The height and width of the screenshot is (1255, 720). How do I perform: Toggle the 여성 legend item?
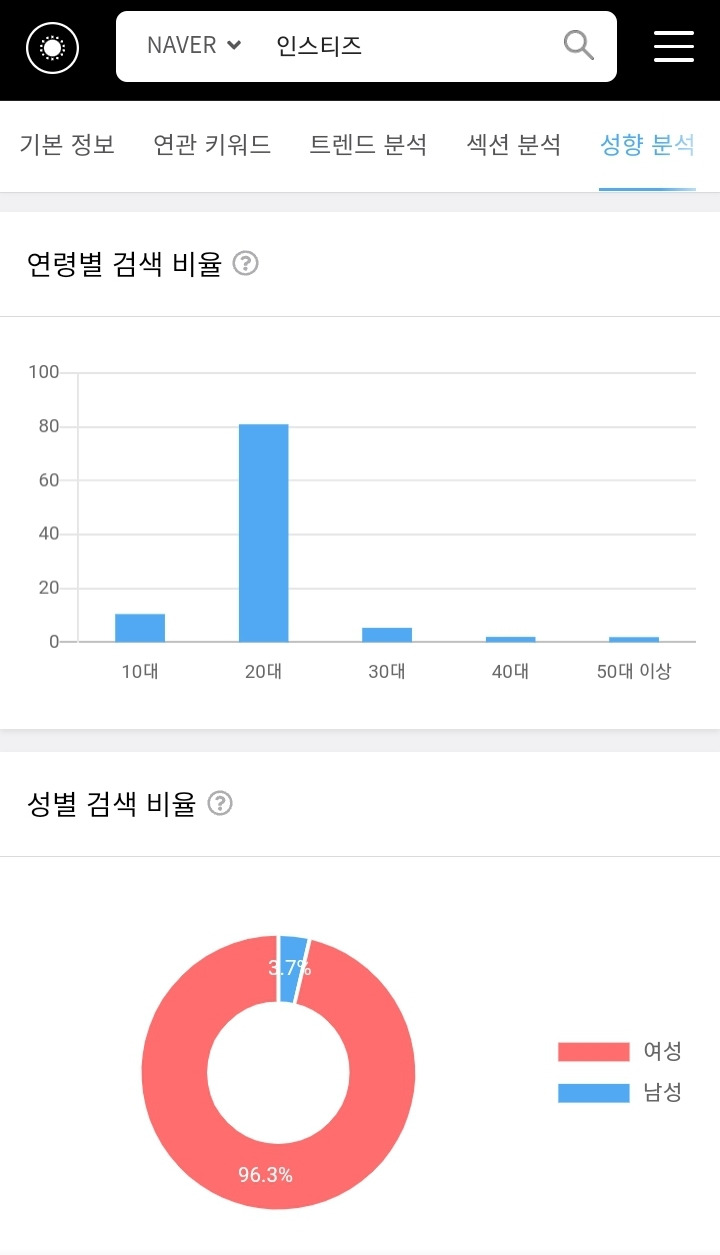[x=620, y=1051]
